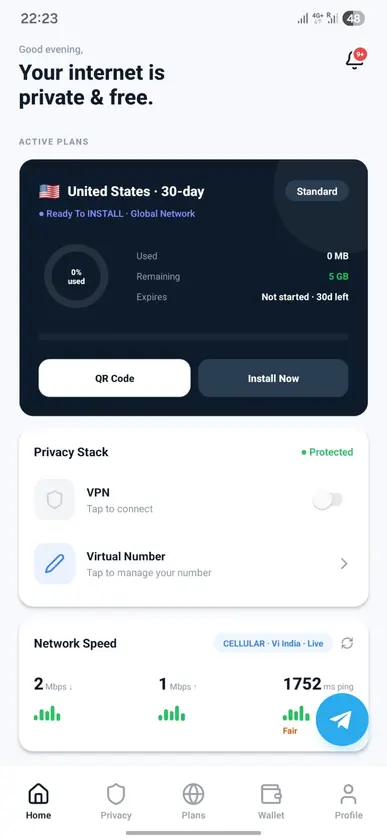
Task: Tap the QR Code button
Action: (114, 378)
